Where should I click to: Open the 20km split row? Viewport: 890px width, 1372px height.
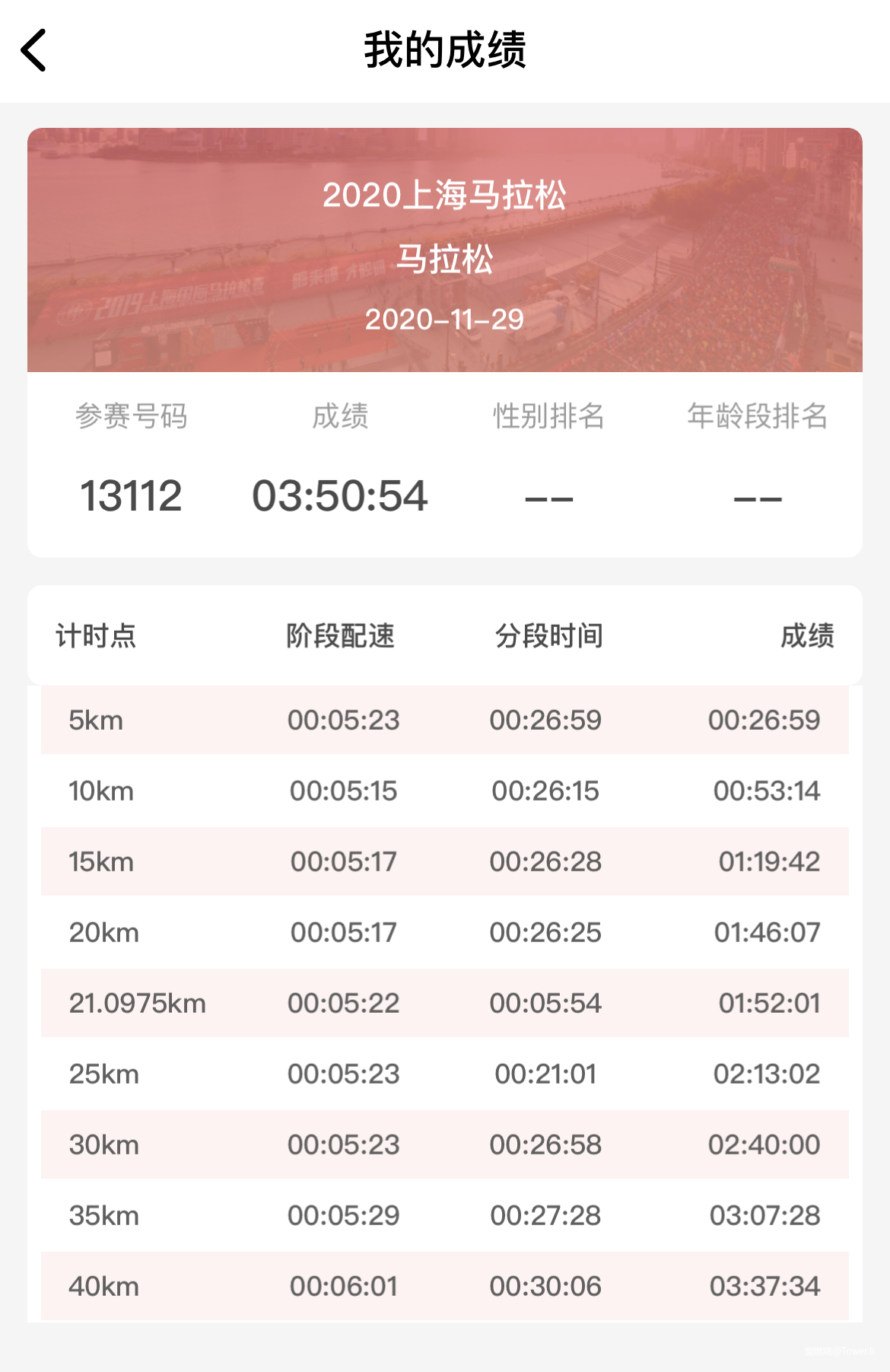[445, 932]
